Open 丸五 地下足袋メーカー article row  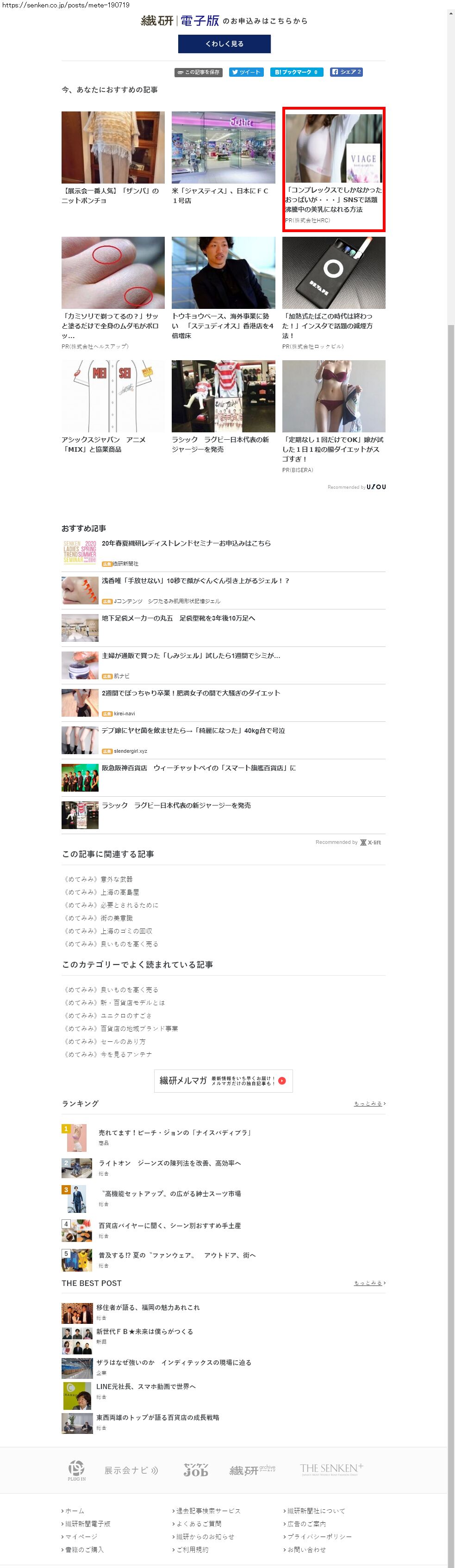[x=224, y=627]
